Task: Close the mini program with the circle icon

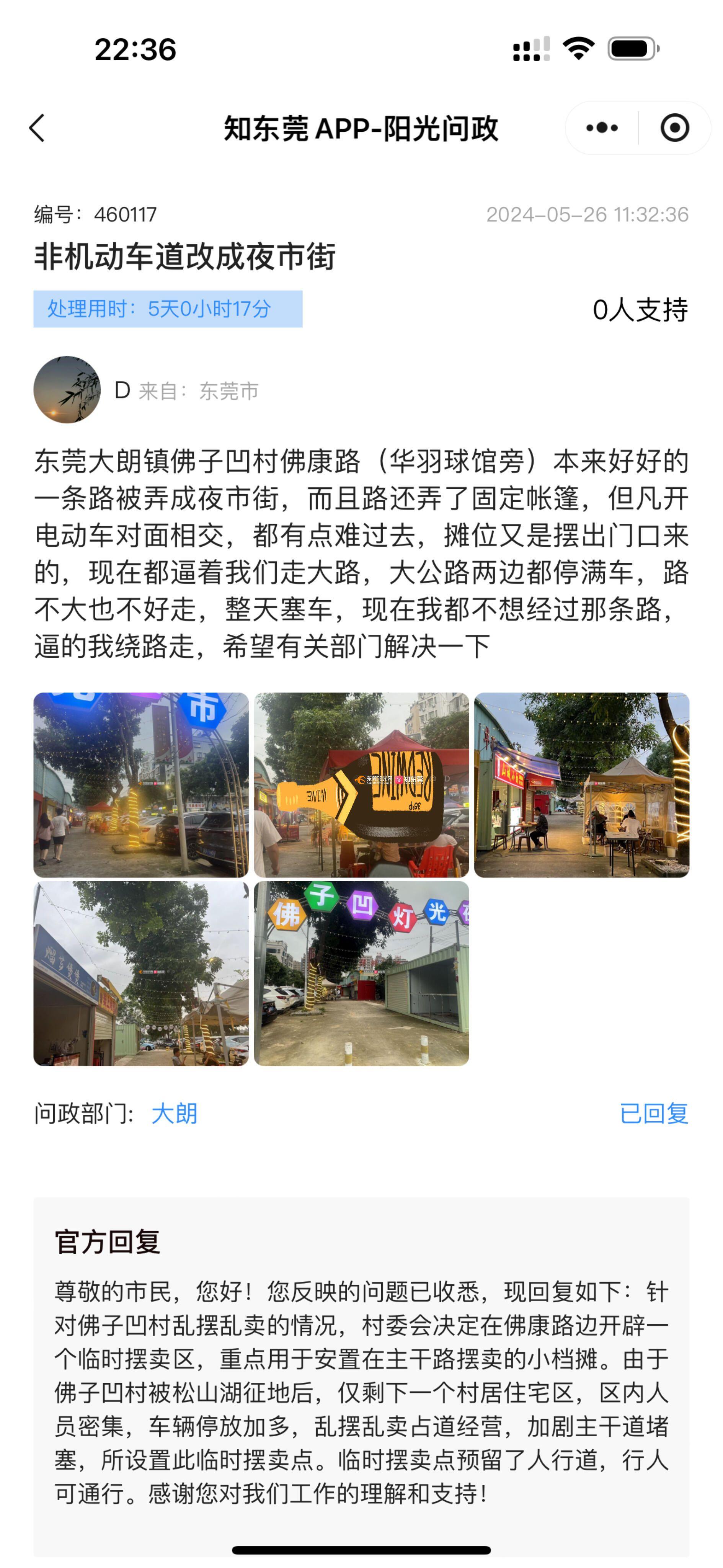Action: tap(674, 128)
